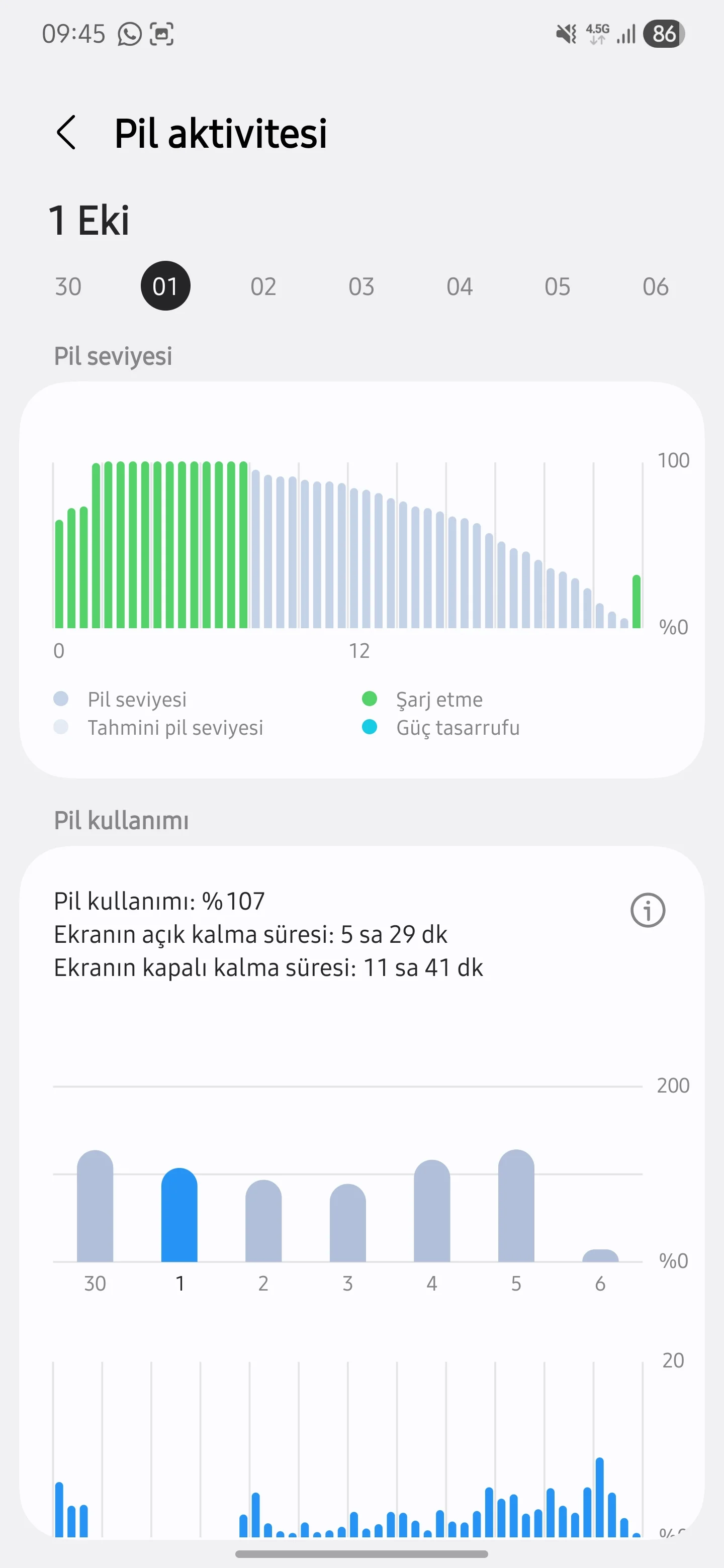Select date 30 in the day strip
The height and width of the screenshot is (1568, 724).
(x=68, y=286)
